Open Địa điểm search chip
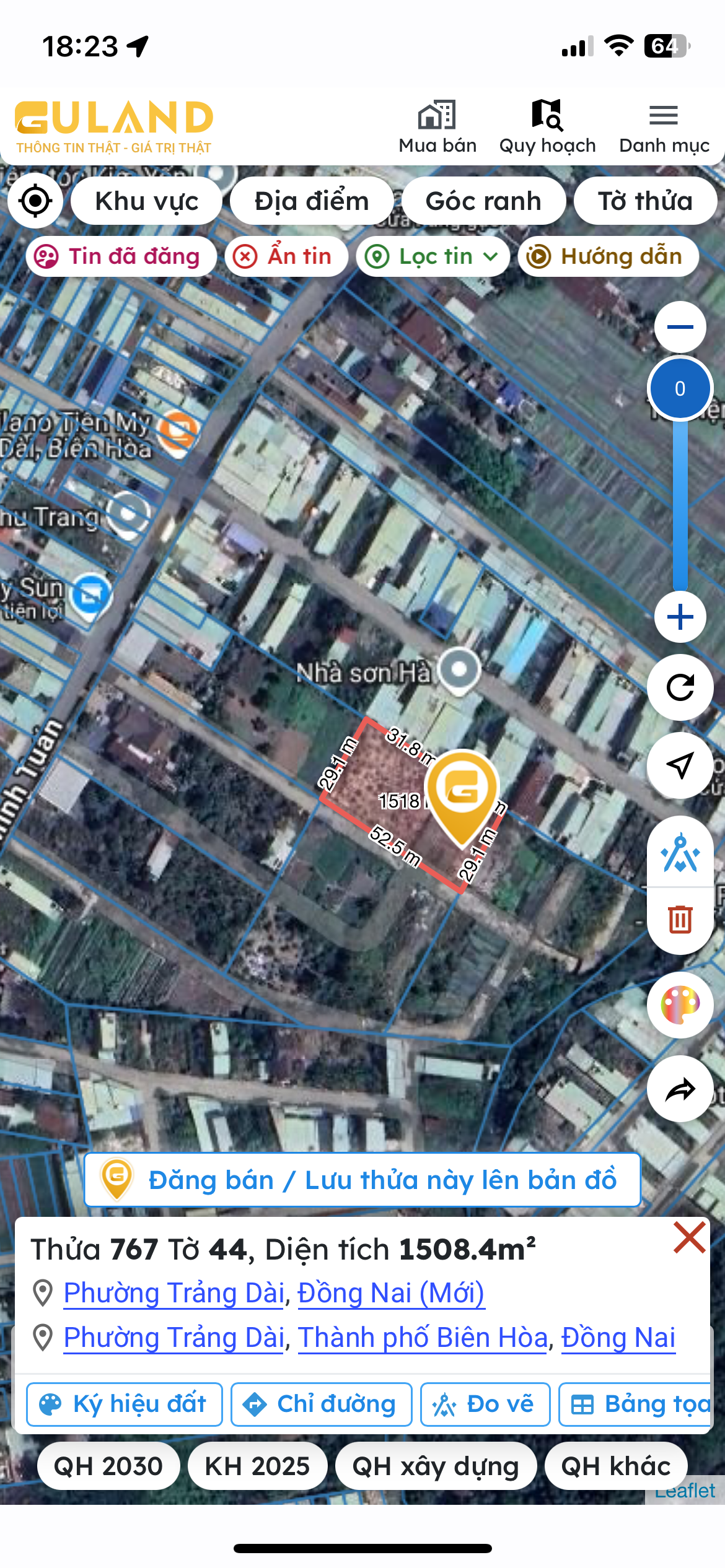725x1568 pixels. (x=312, y=201)
